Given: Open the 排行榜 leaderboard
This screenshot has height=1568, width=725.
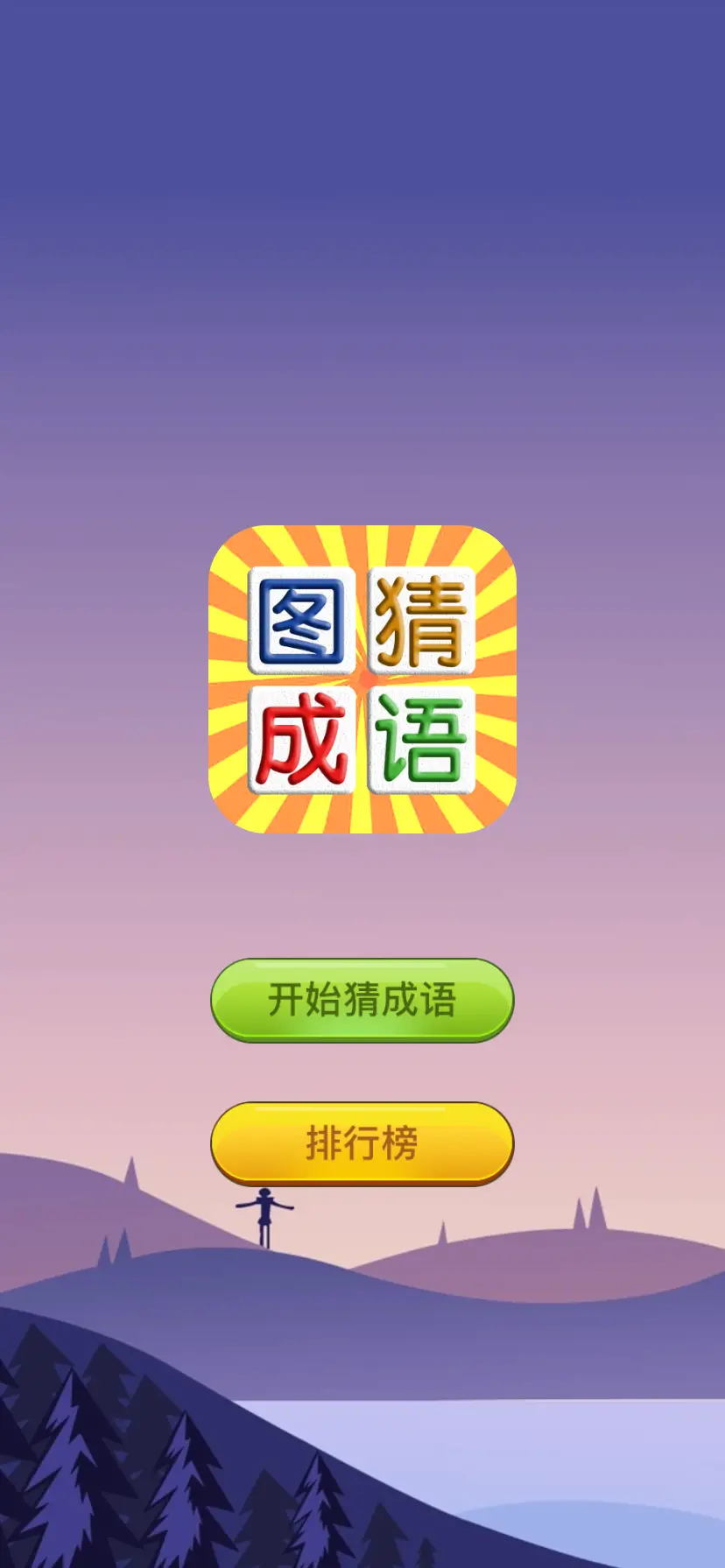Looking at the screenshot, I should pyautogui.click(x=362, y=1143).
